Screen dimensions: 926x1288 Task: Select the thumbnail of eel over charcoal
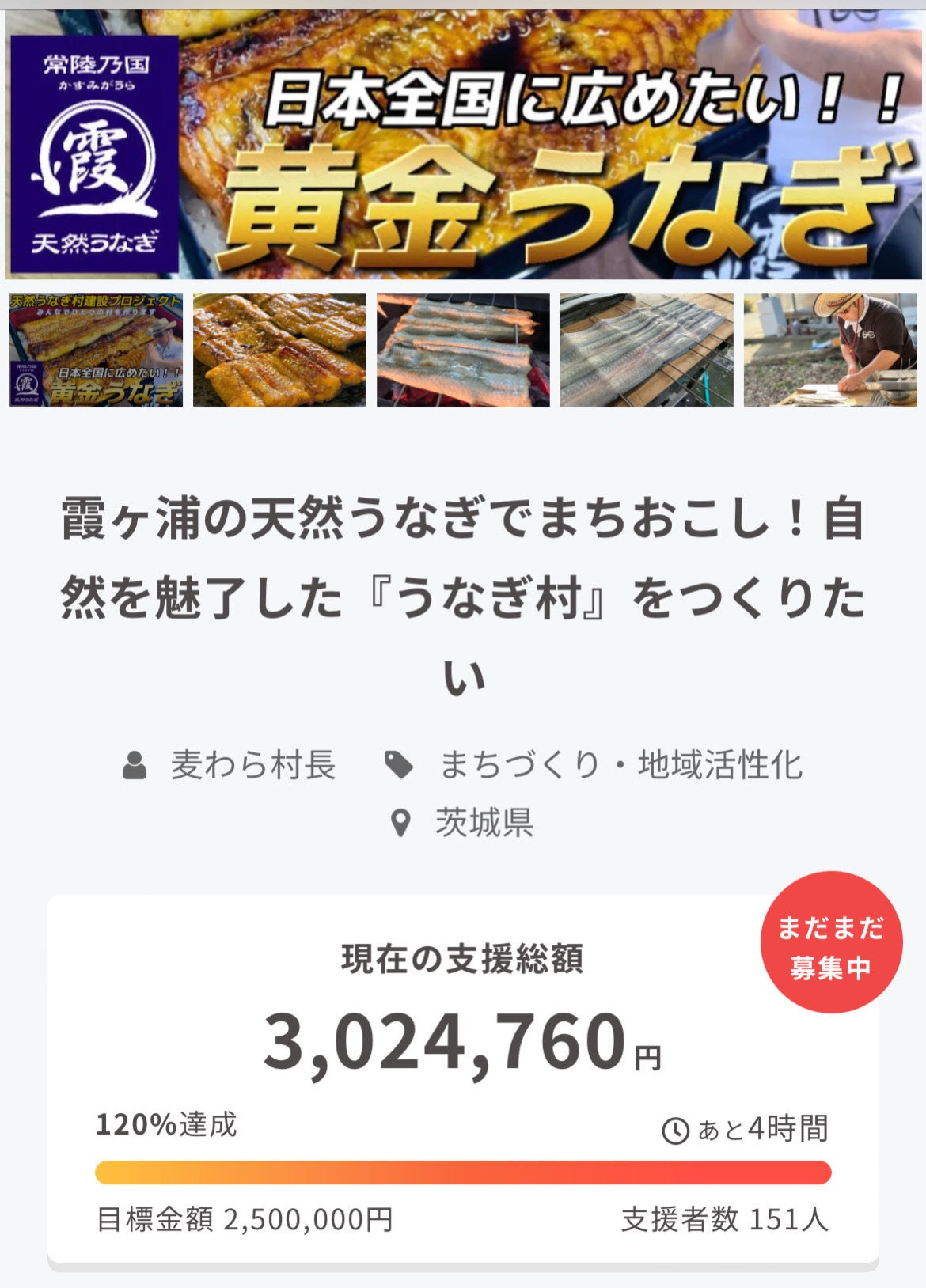463,350
